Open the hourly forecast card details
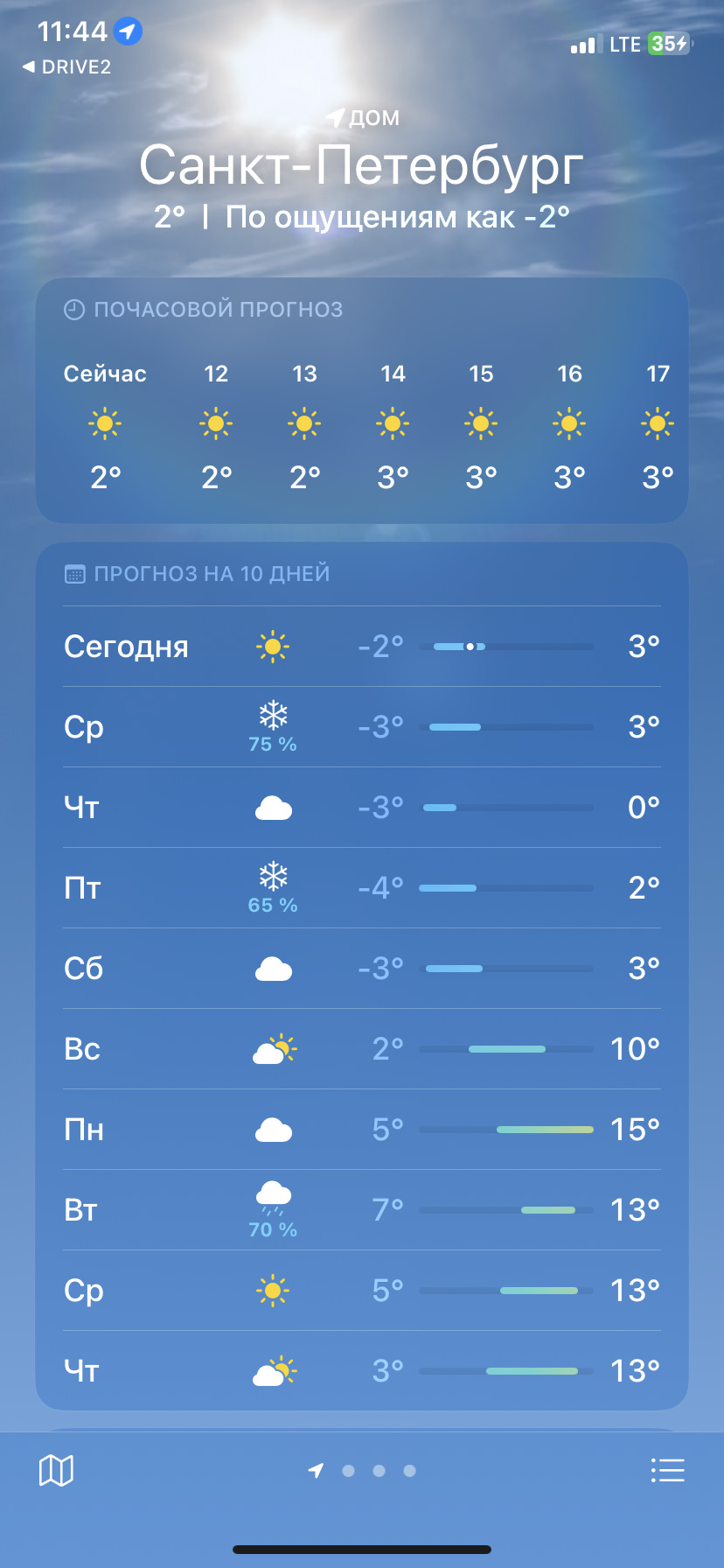This screenshot has width=724, height=1568. 362,401
